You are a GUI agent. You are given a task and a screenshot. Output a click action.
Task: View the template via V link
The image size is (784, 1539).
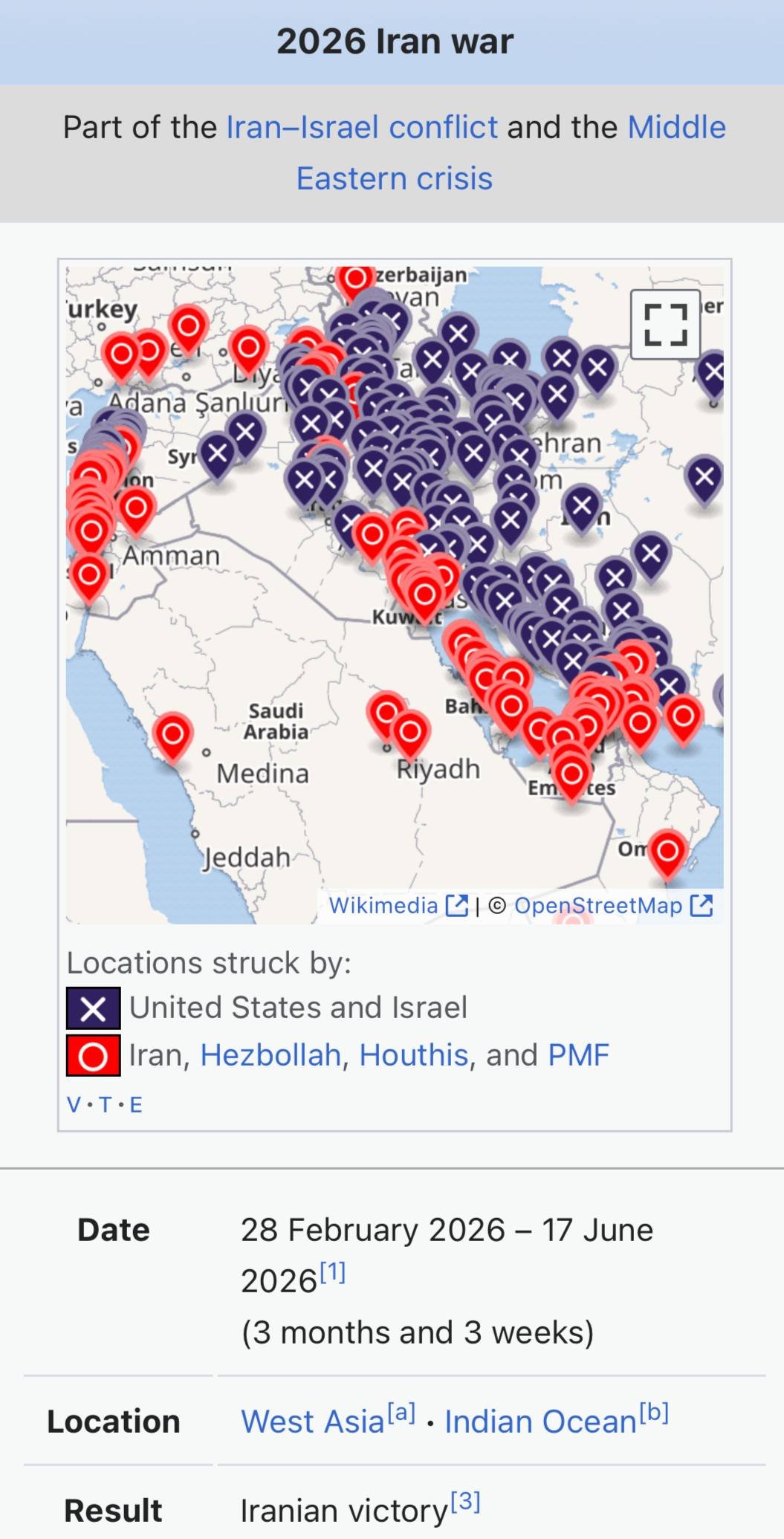[x=74, y=1105]
